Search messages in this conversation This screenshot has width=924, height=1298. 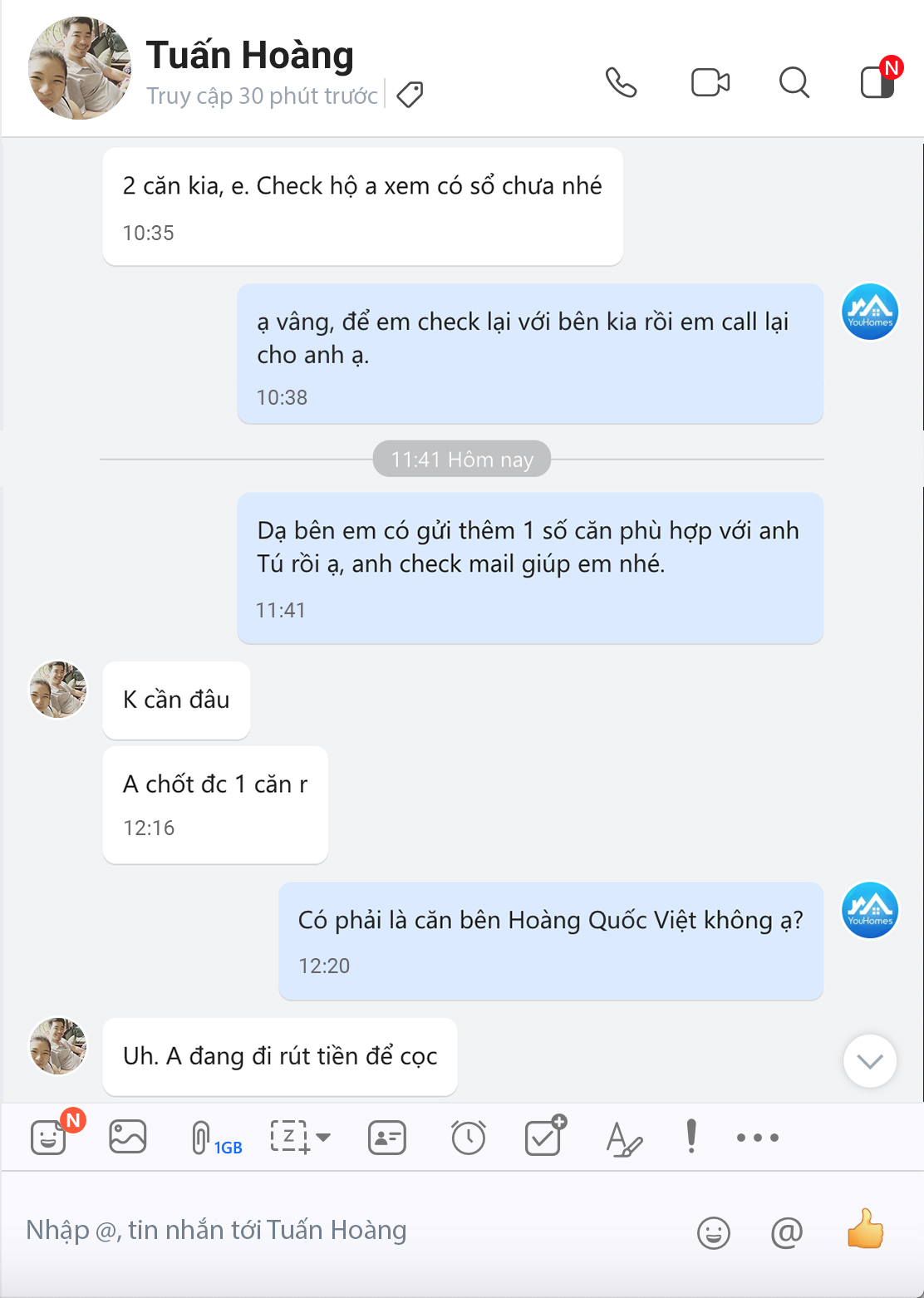pos(794,82)
